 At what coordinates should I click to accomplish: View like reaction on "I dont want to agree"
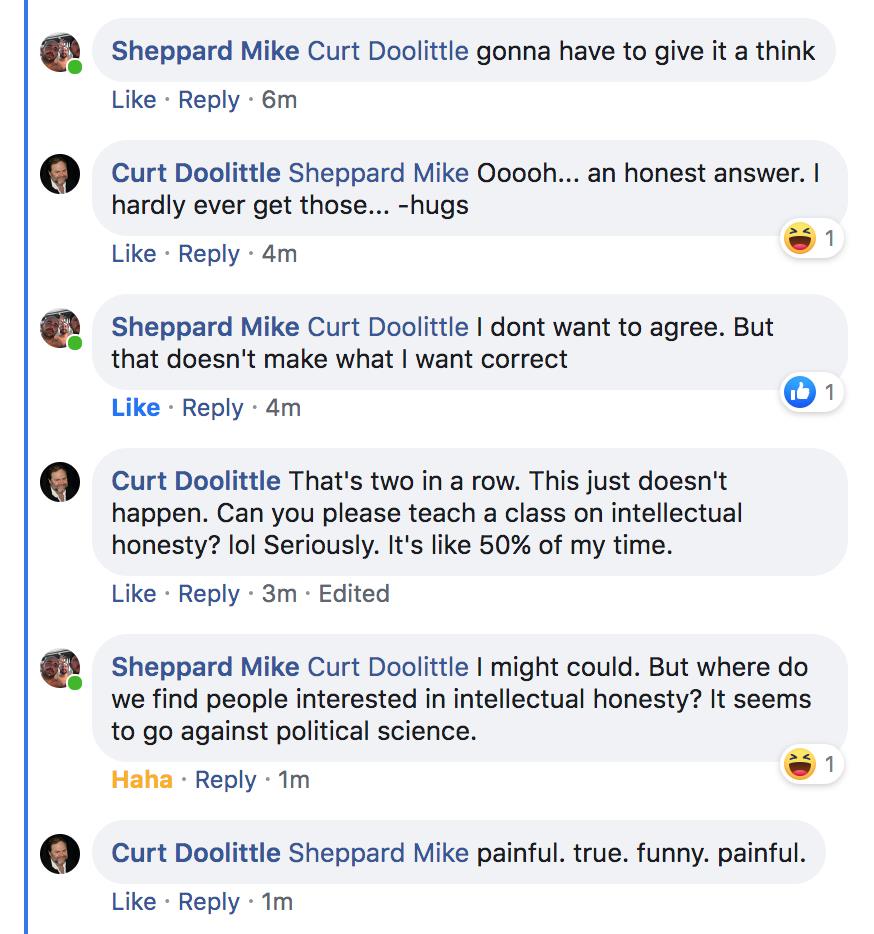[811, 393]
